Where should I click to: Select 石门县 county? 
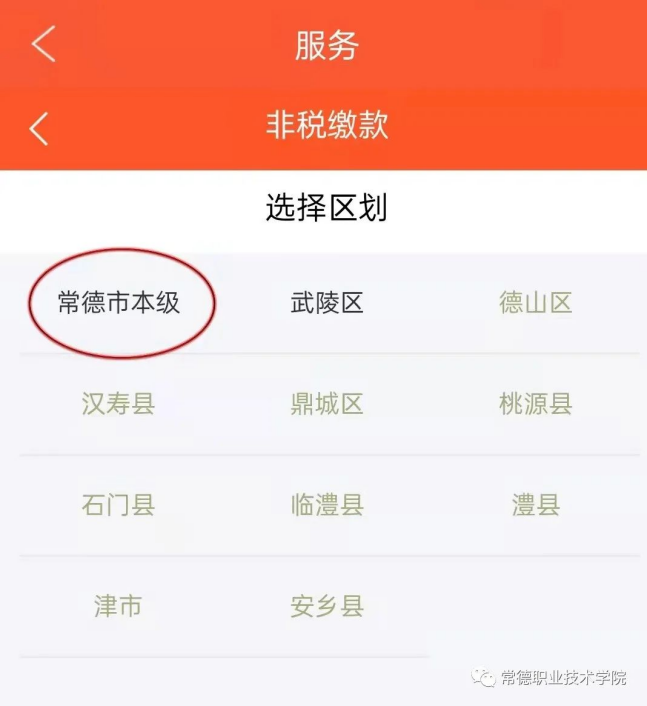click(x=119, y=506)
